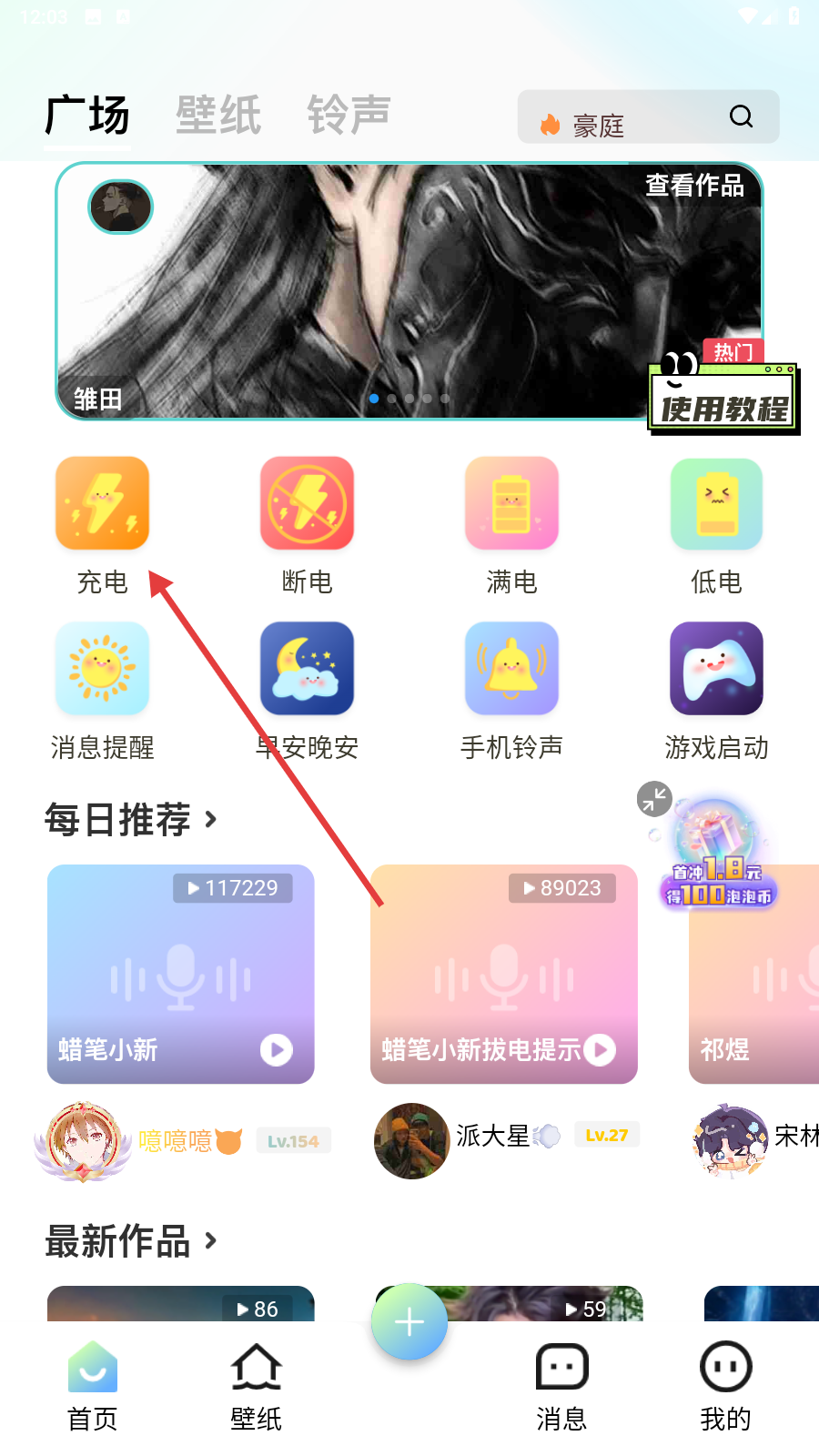Play the 蜡笔小新 audio card
Screen dimensions: 819x1456
click(x=277, y=1050)
